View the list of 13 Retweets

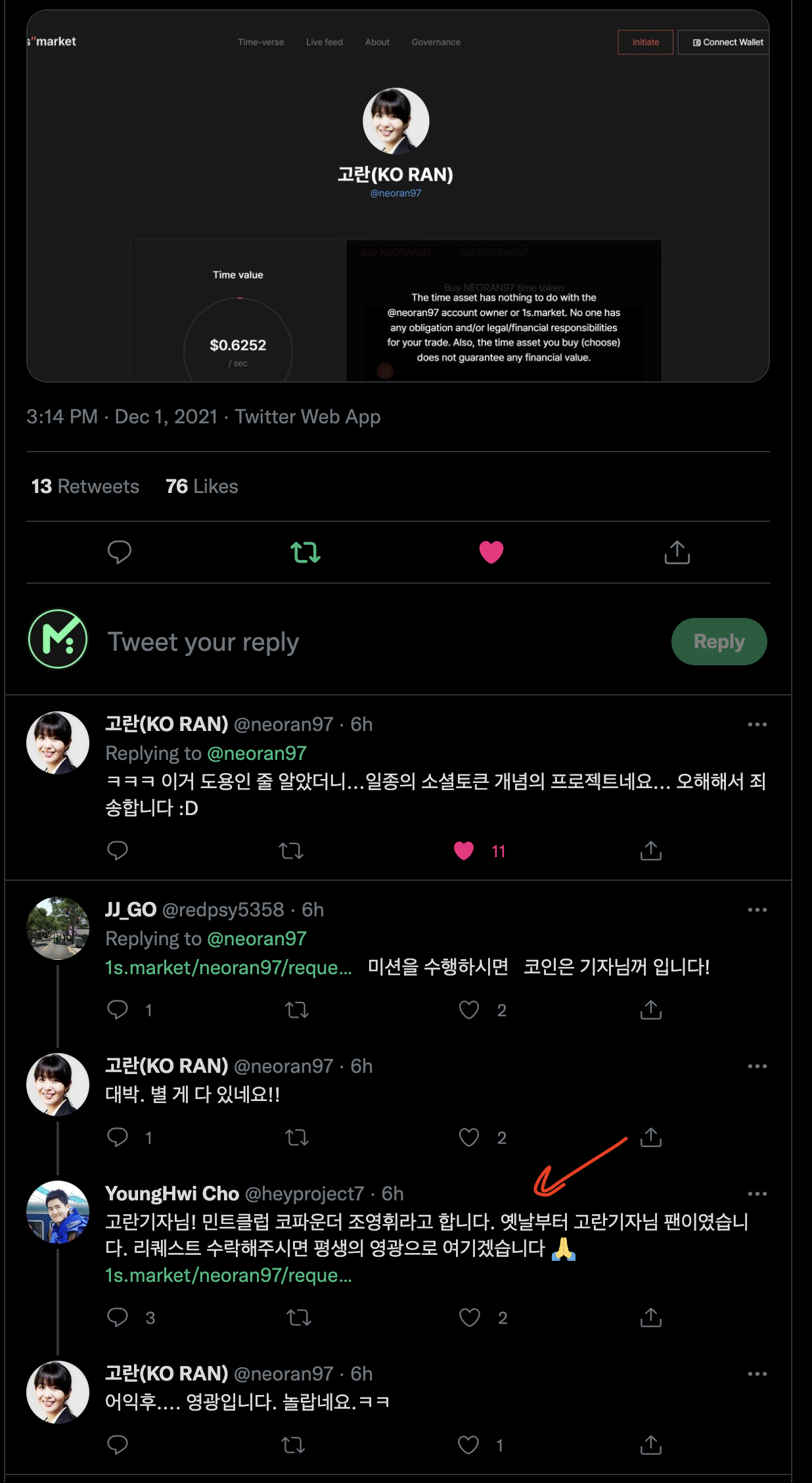[x=85, y=486]
